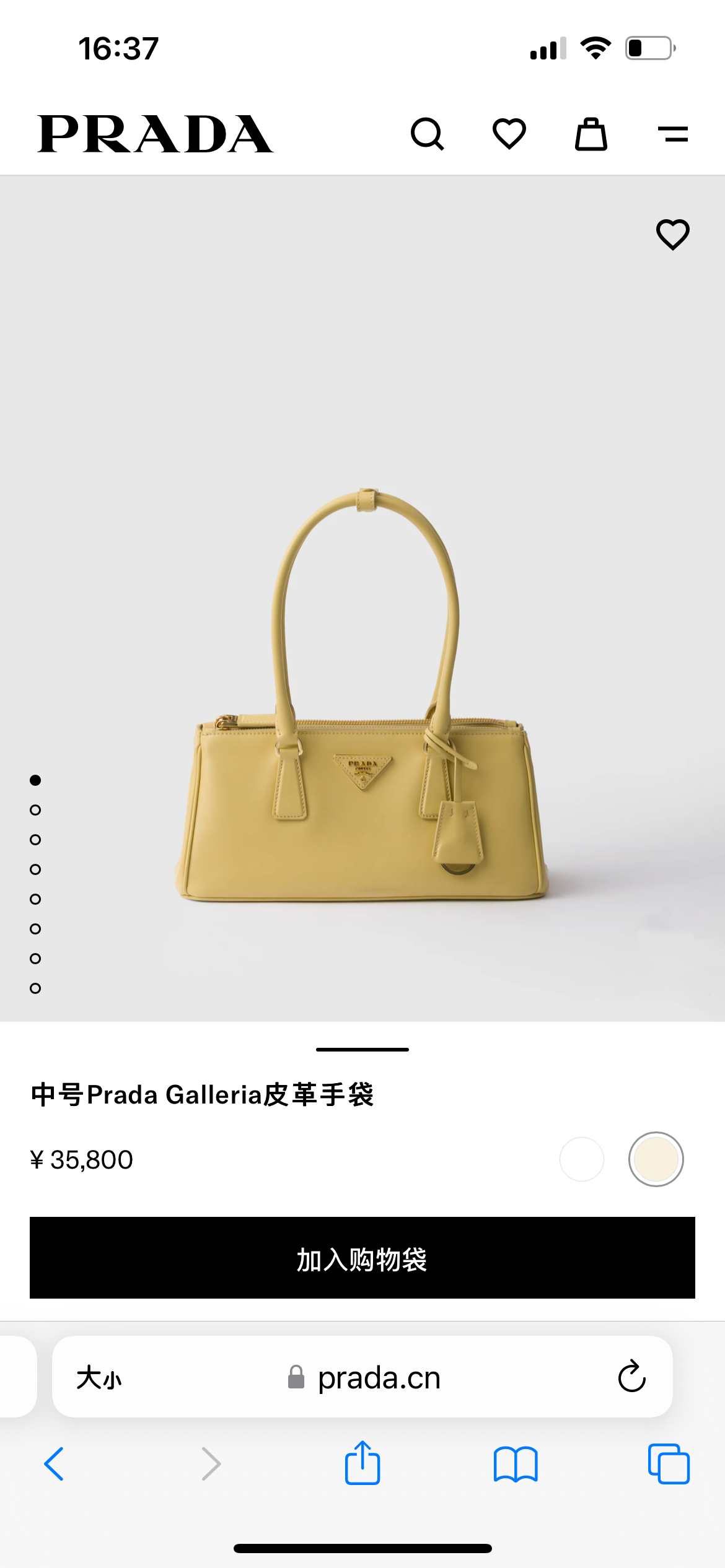Select the white color swatch
Image resolution: width=725 pixels, height=1568 pixels.
(581, 1159)
